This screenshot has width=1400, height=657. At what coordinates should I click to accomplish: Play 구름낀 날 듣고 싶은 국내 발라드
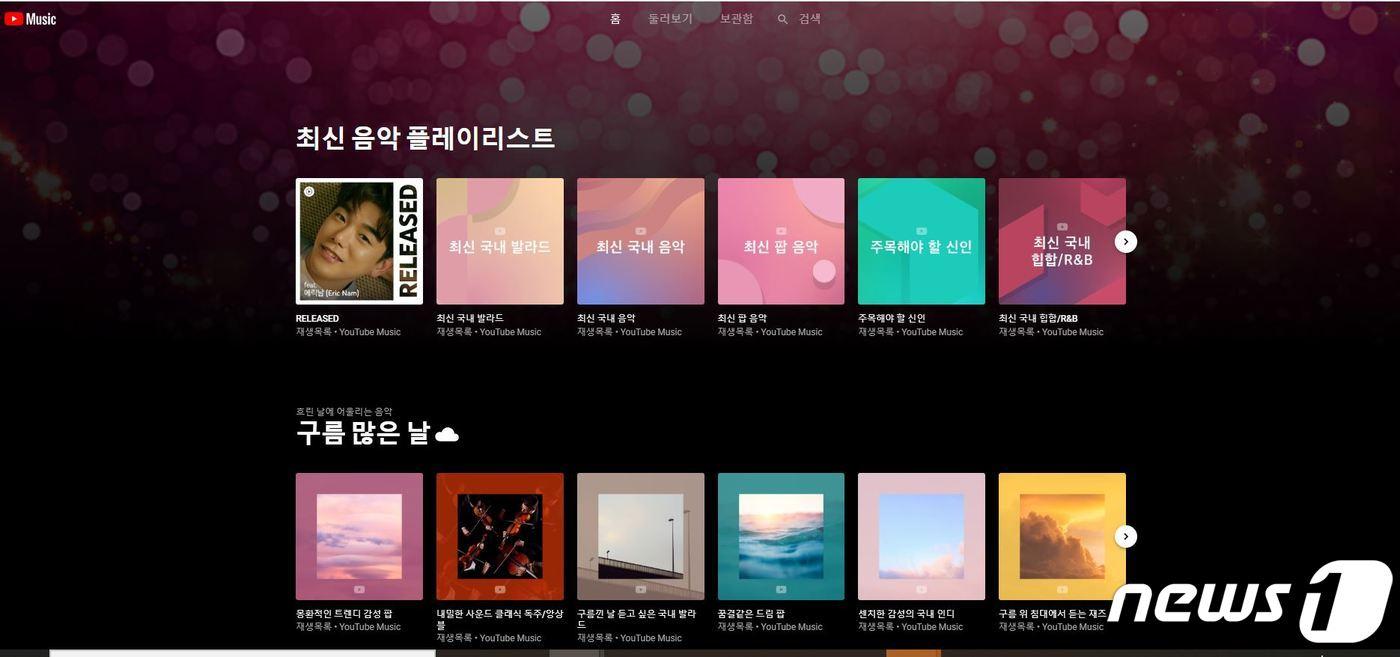pos(640,536)
